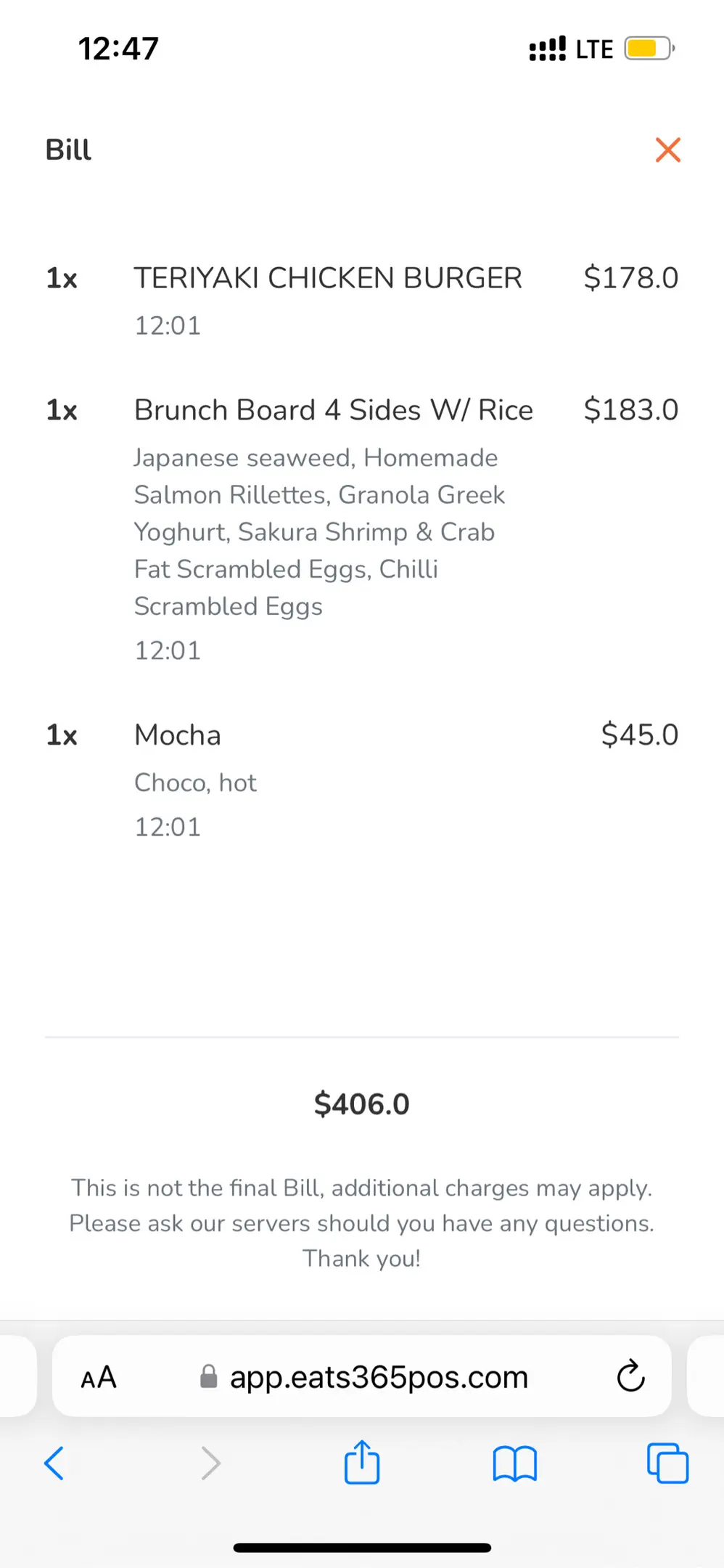The image size is (724, 1568).
Task: Open Safari bookmarks
Action: 514,1463
